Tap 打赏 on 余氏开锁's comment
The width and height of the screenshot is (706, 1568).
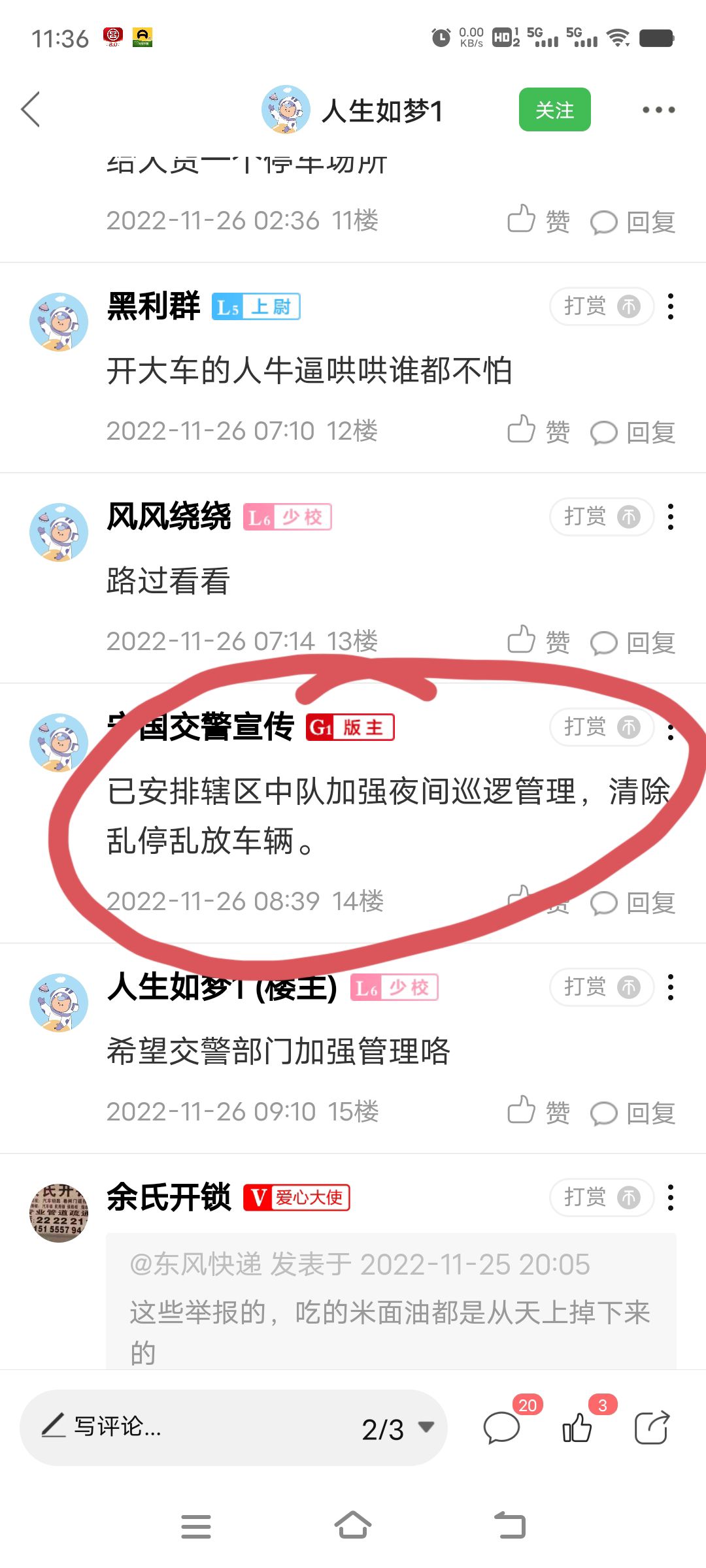point(601,1198)
